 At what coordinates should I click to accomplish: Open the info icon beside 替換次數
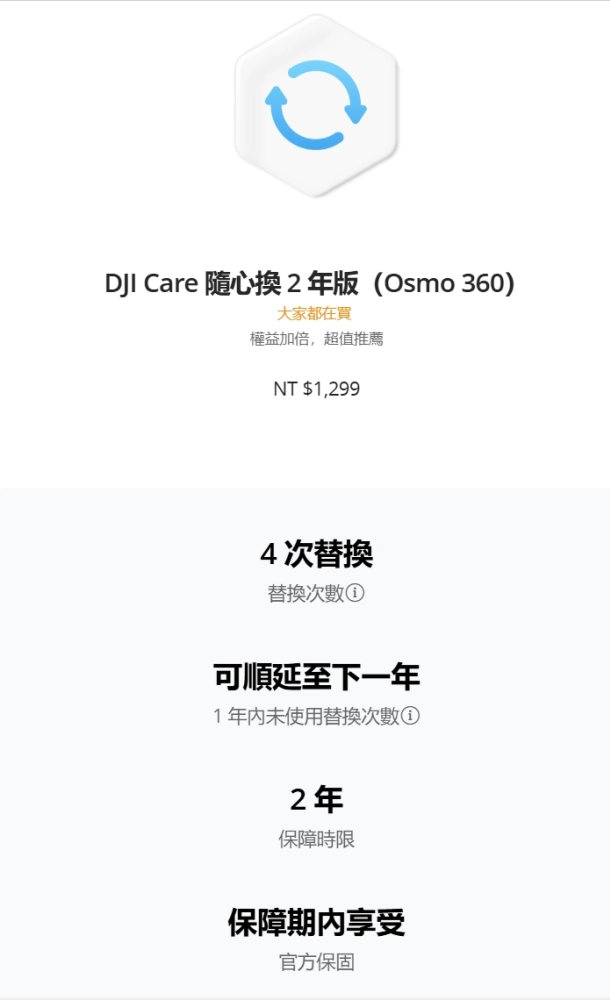pyautogui.click(x=355, y=593)
